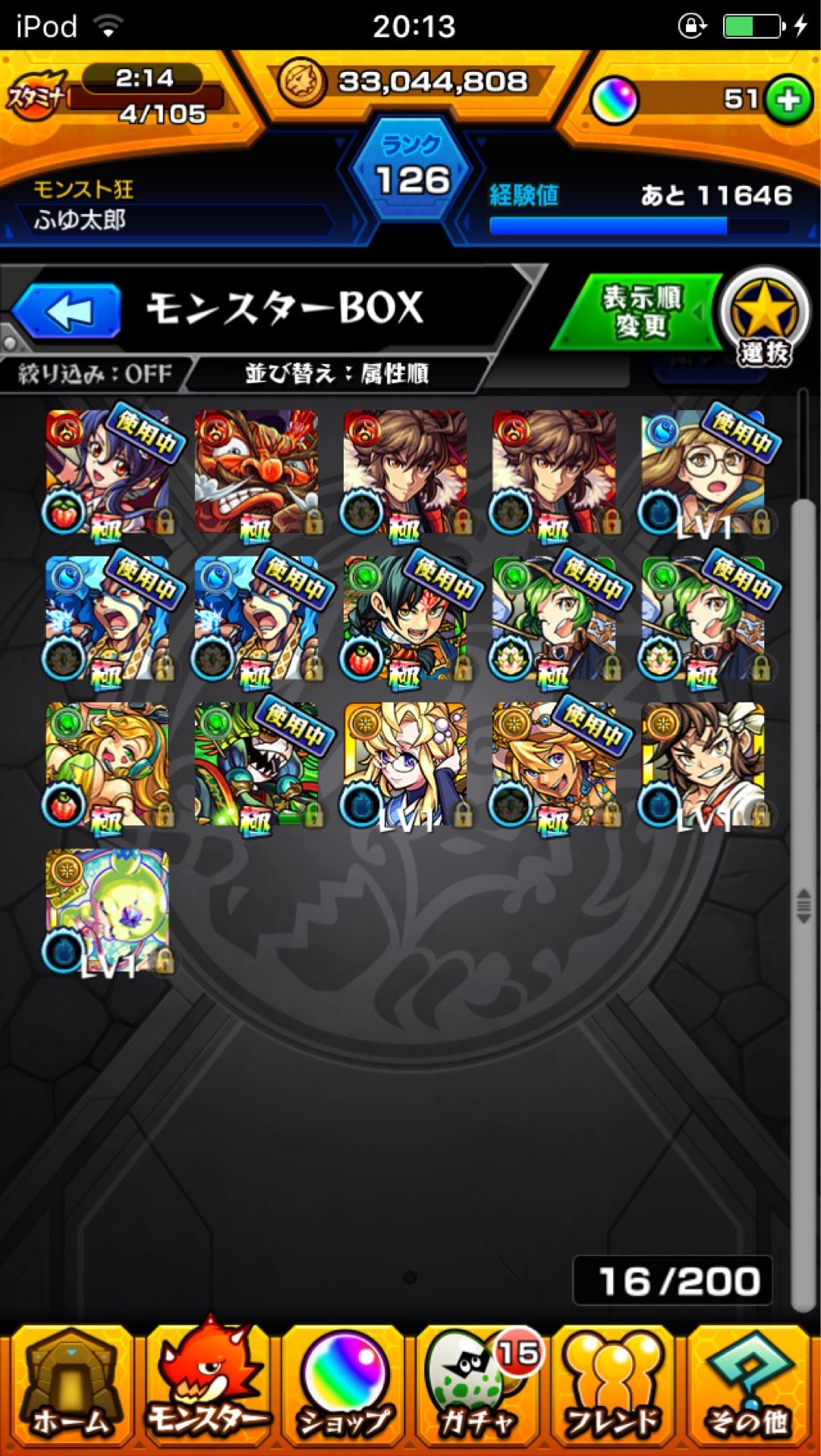Select the glasses girl with blonde hair
Image resolution: width=821 pixels, height=1456 pixels.
pyautogui.click(x=703, y=472)
